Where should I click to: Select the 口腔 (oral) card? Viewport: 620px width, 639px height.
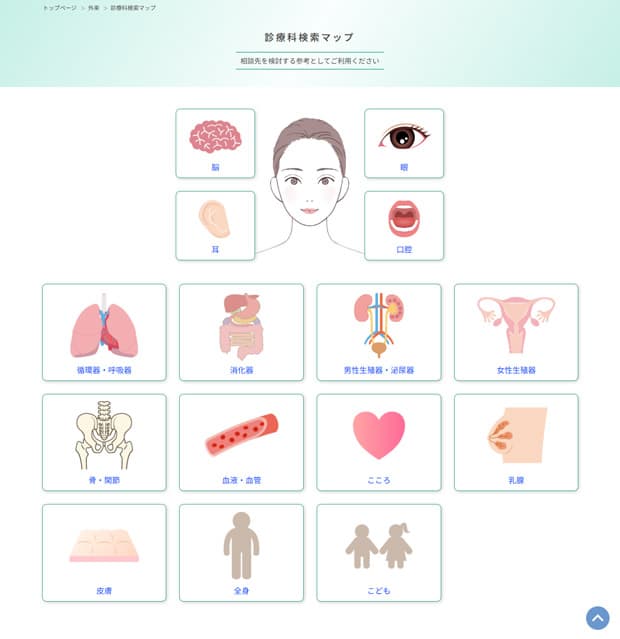[404, 225]
